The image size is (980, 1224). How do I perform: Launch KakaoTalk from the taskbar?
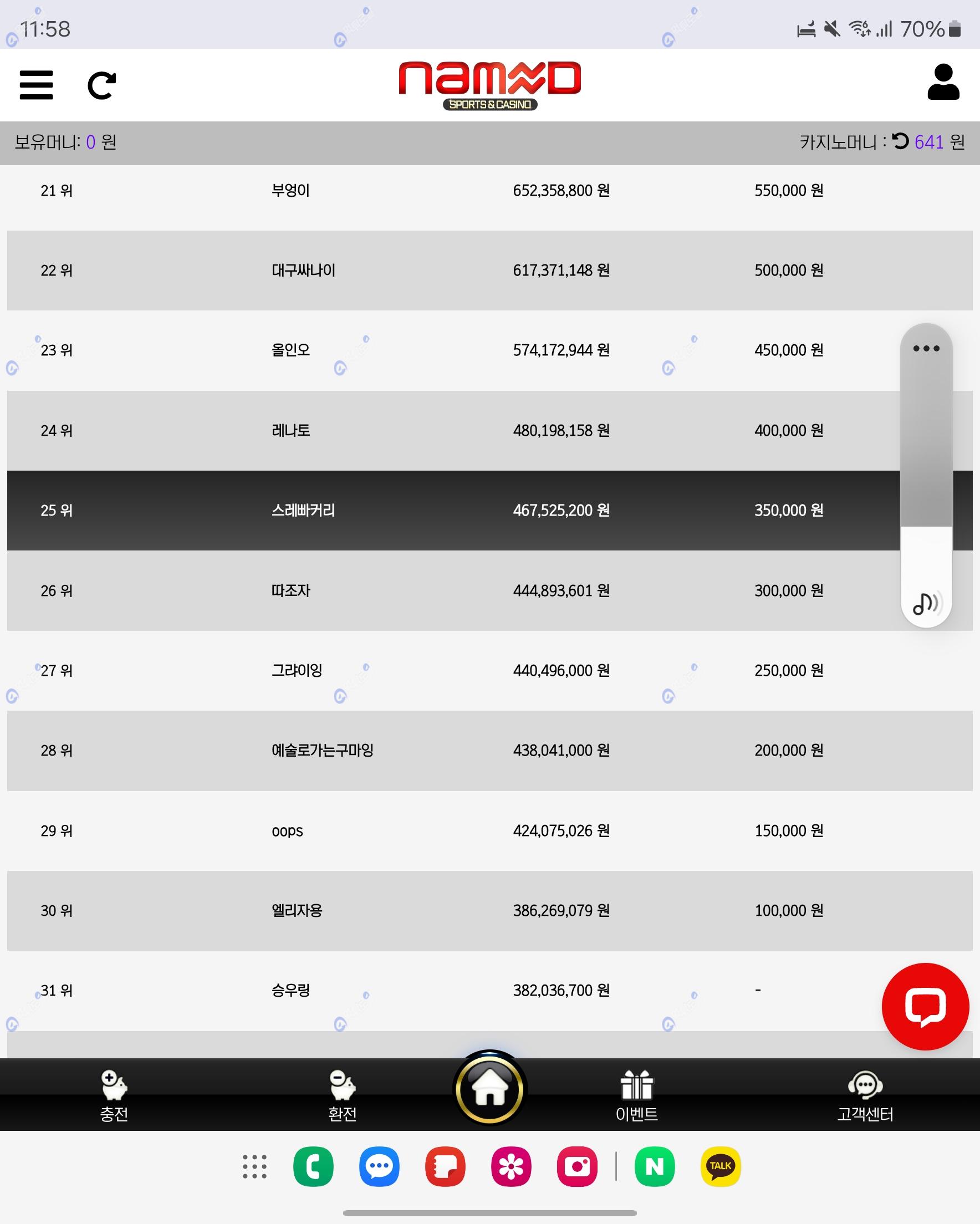tap(721, 1167)
